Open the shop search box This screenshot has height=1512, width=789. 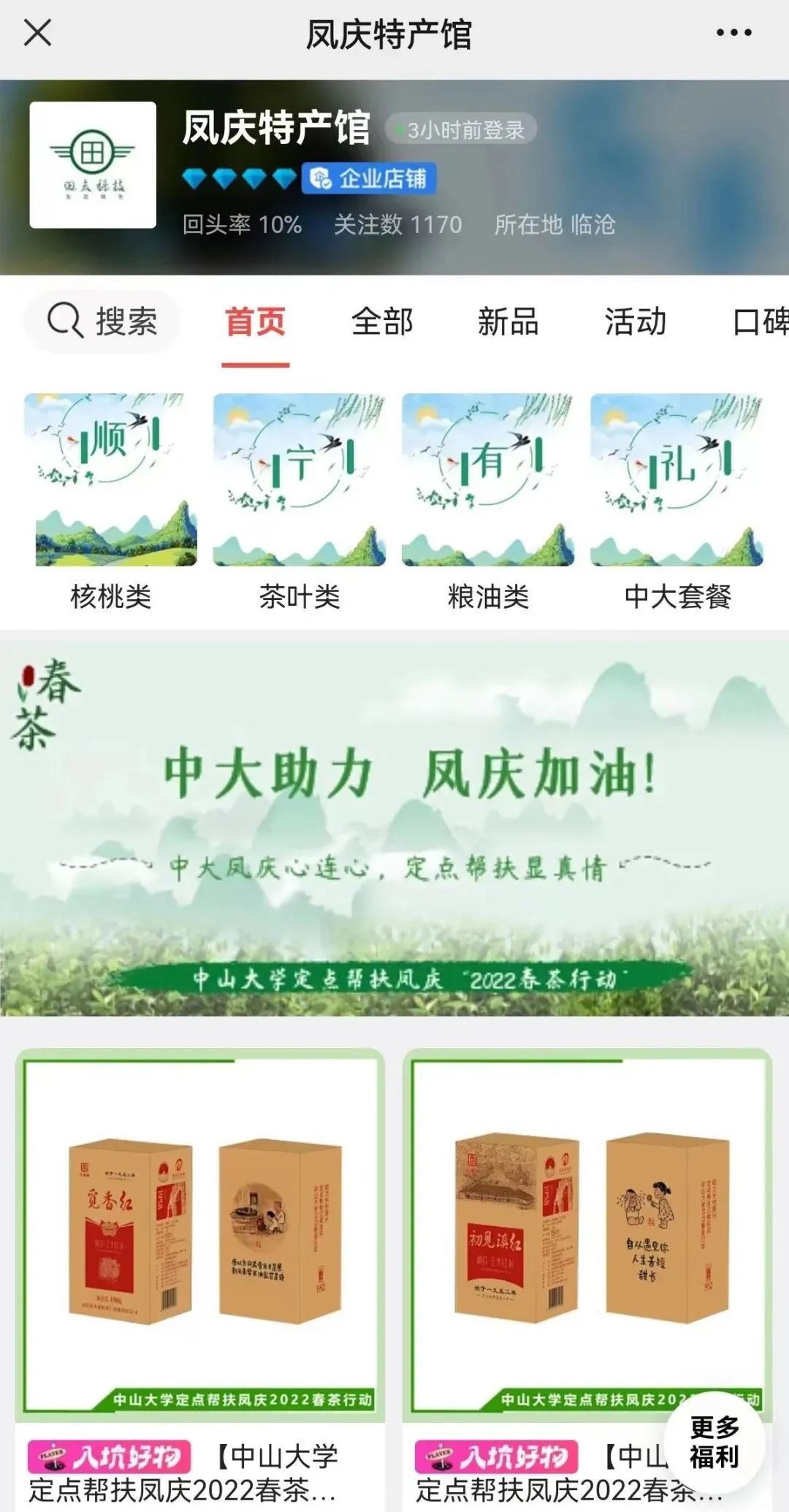(x=103, y=322)
